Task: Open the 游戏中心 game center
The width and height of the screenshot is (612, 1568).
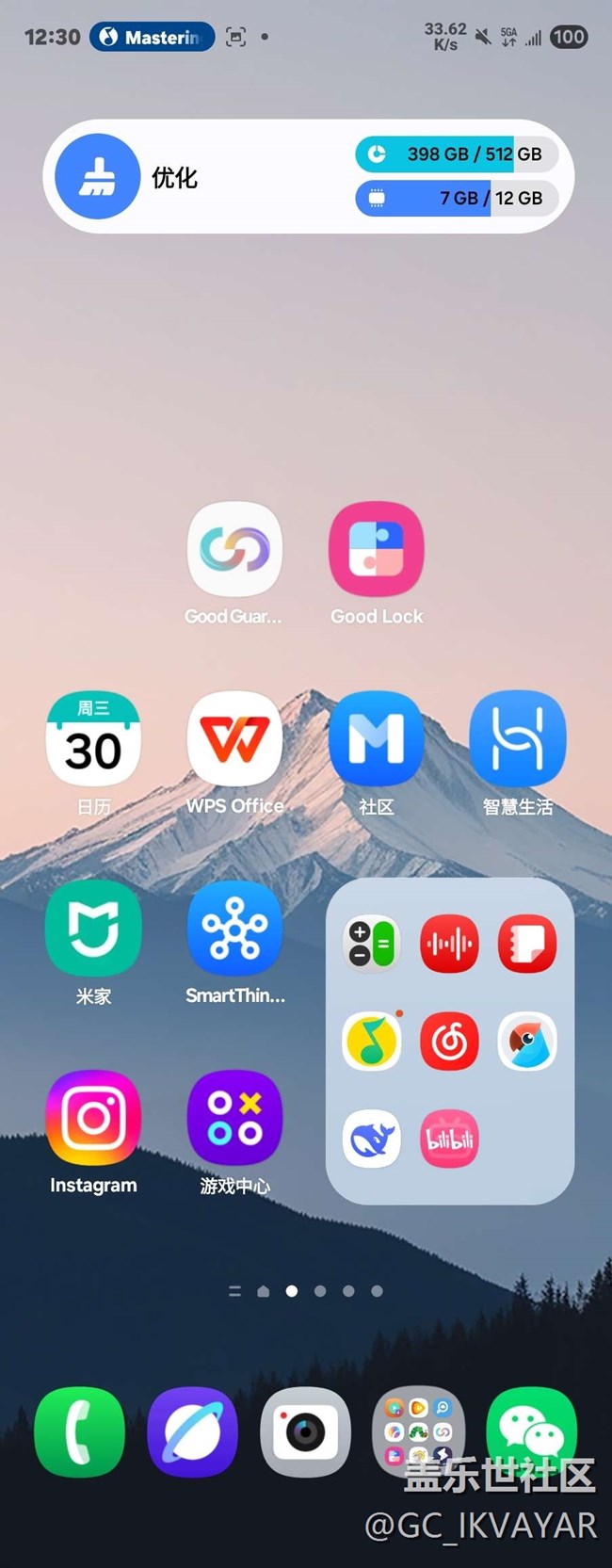Action: pyautogui.click(x=234, y=1118)
